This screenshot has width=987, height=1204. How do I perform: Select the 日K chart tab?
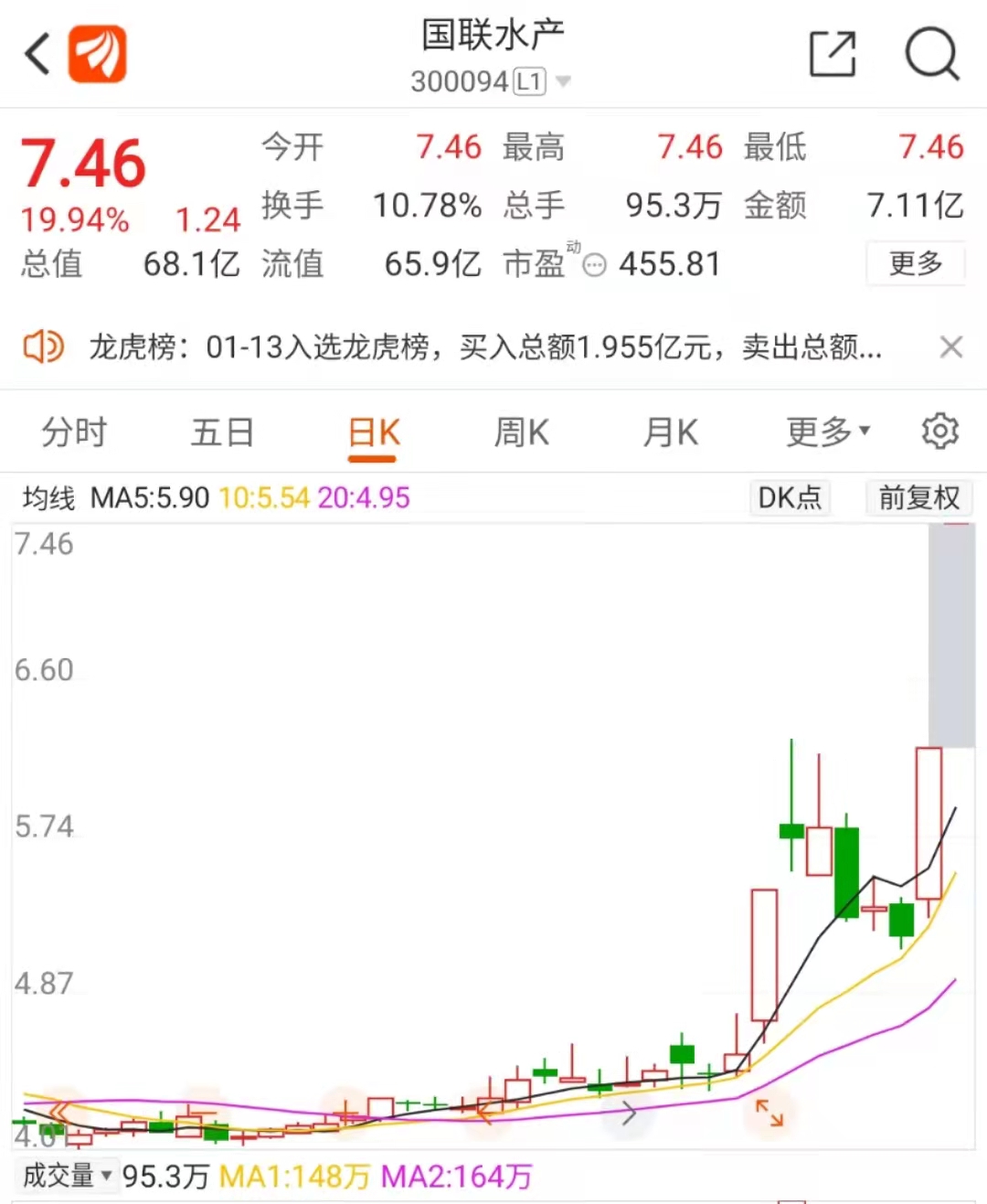[374, 432]
